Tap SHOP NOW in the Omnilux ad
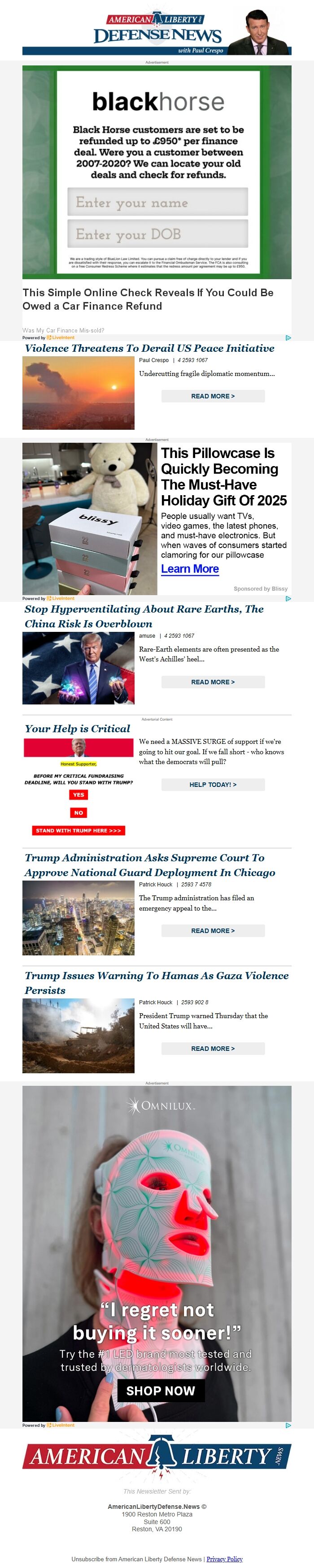The height and width of the screenshot is (1568, 314). tap(160, 1391)
